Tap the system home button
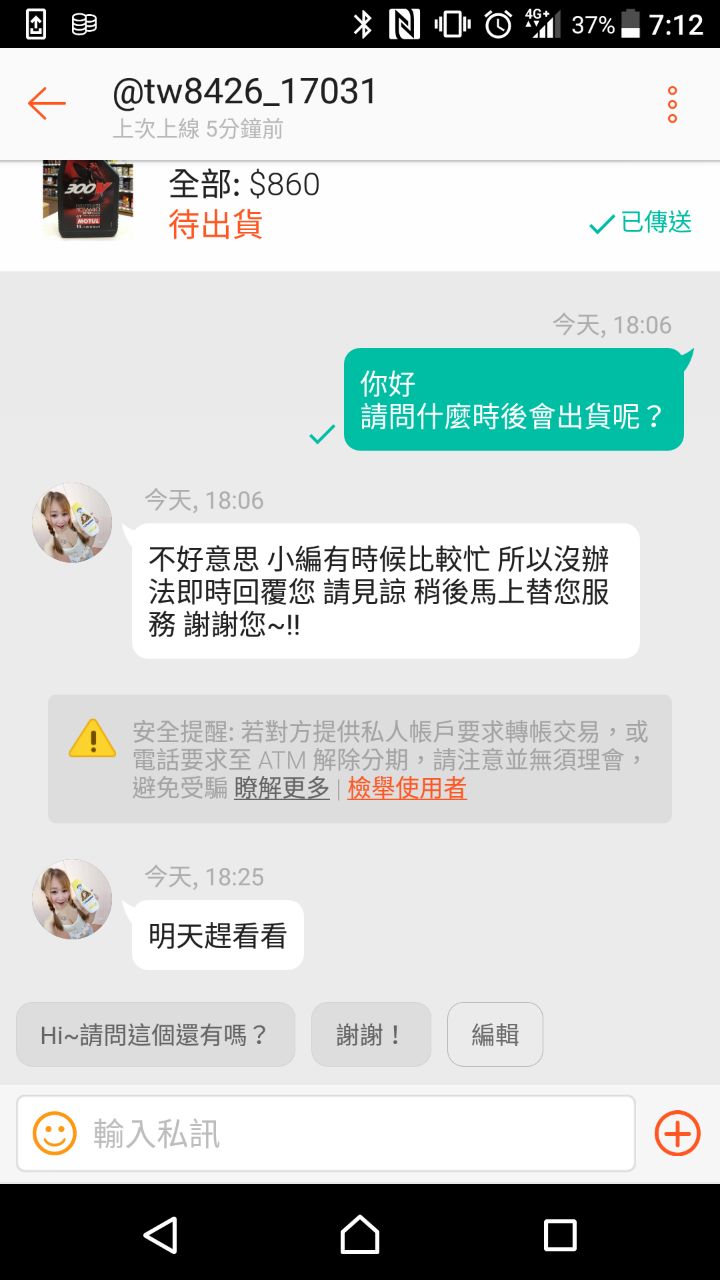The image size is (720, 1280). tap(360, 1235)
